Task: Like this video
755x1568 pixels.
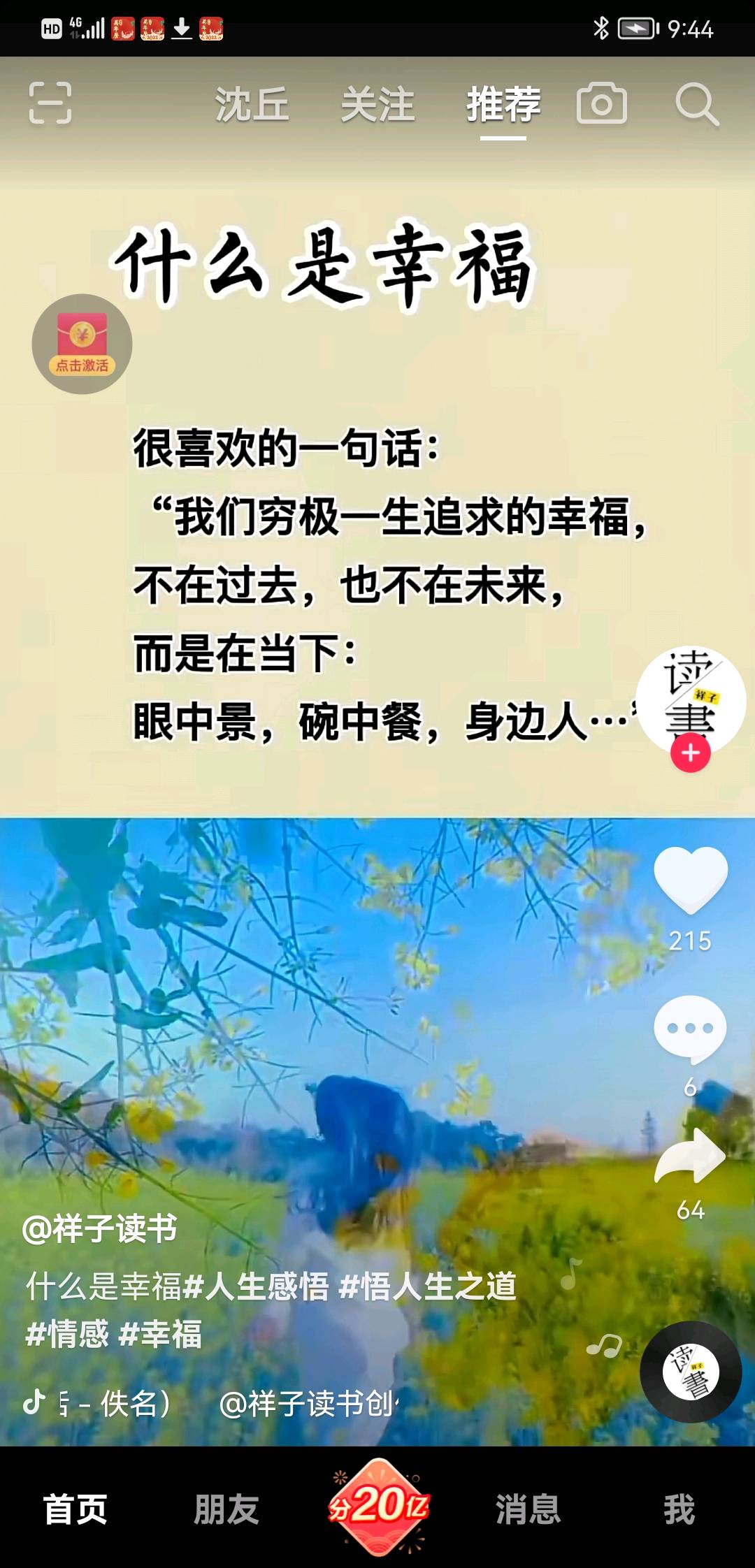Action: pyautogui.click(x=691, y=880)
